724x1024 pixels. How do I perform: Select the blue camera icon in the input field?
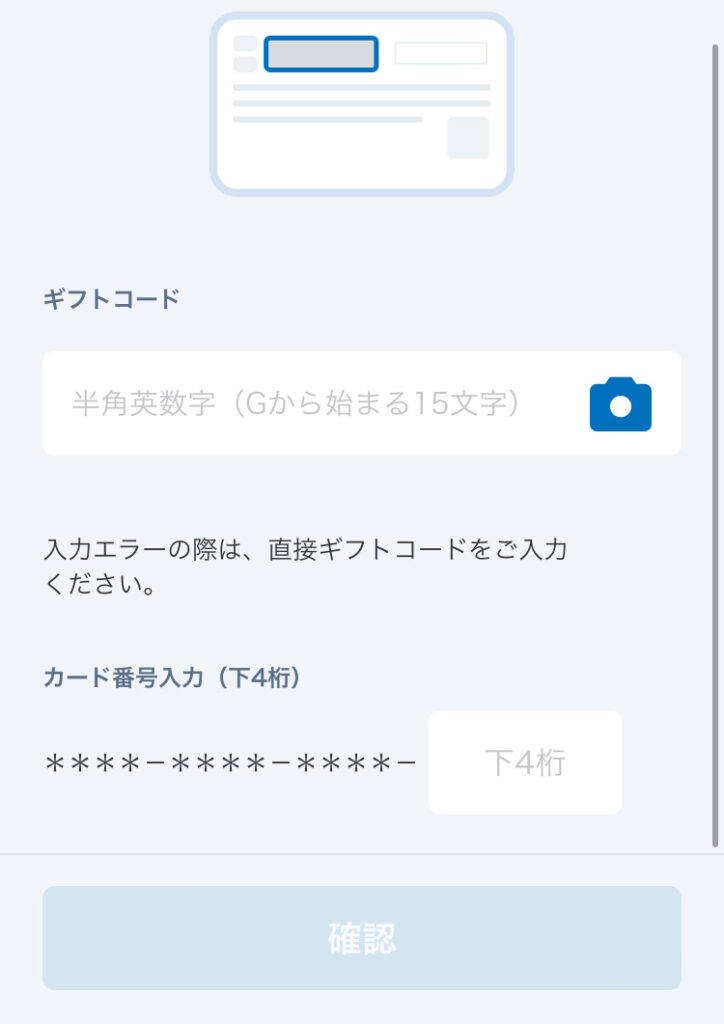622,404
